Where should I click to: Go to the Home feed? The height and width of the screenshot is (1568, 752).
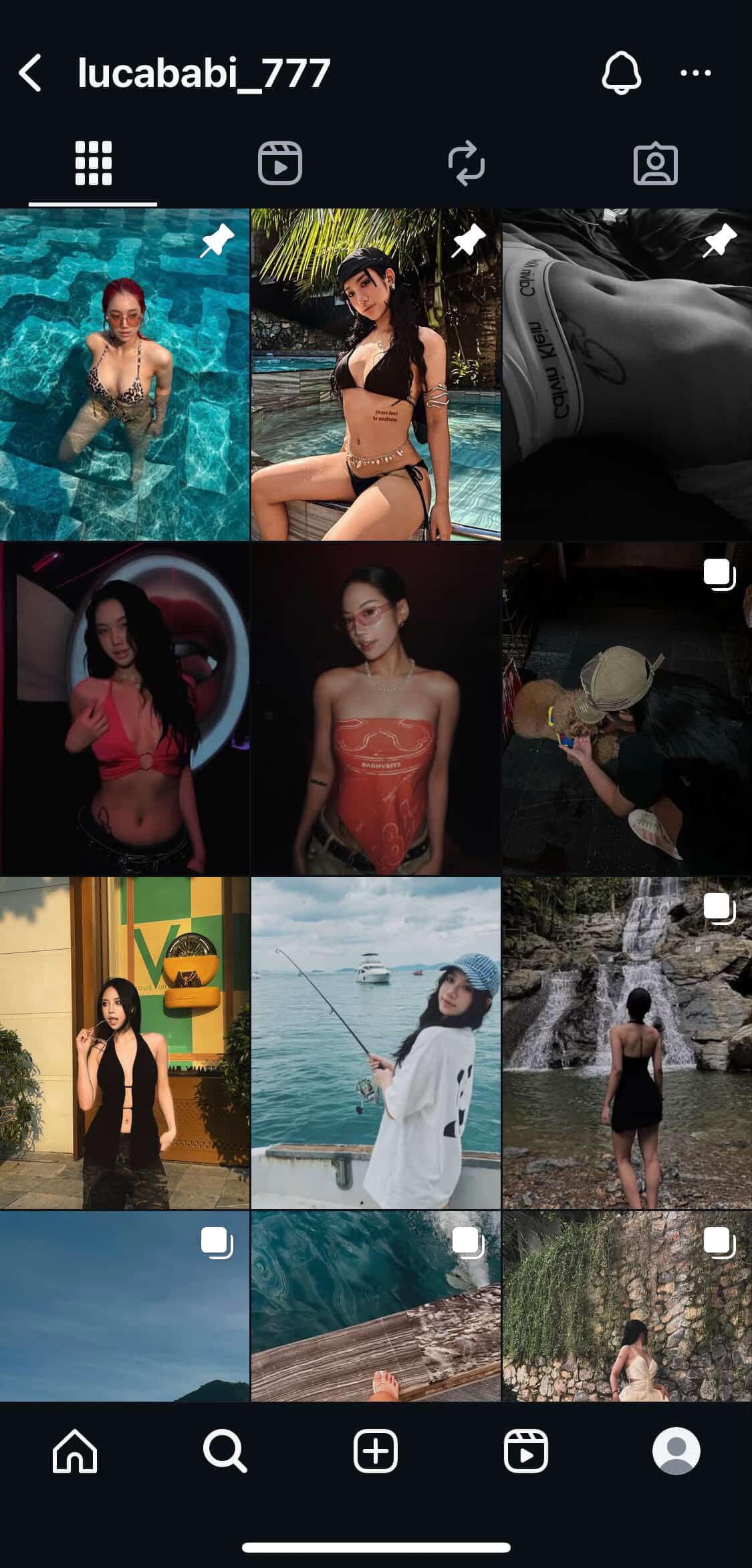(75, 1452)
